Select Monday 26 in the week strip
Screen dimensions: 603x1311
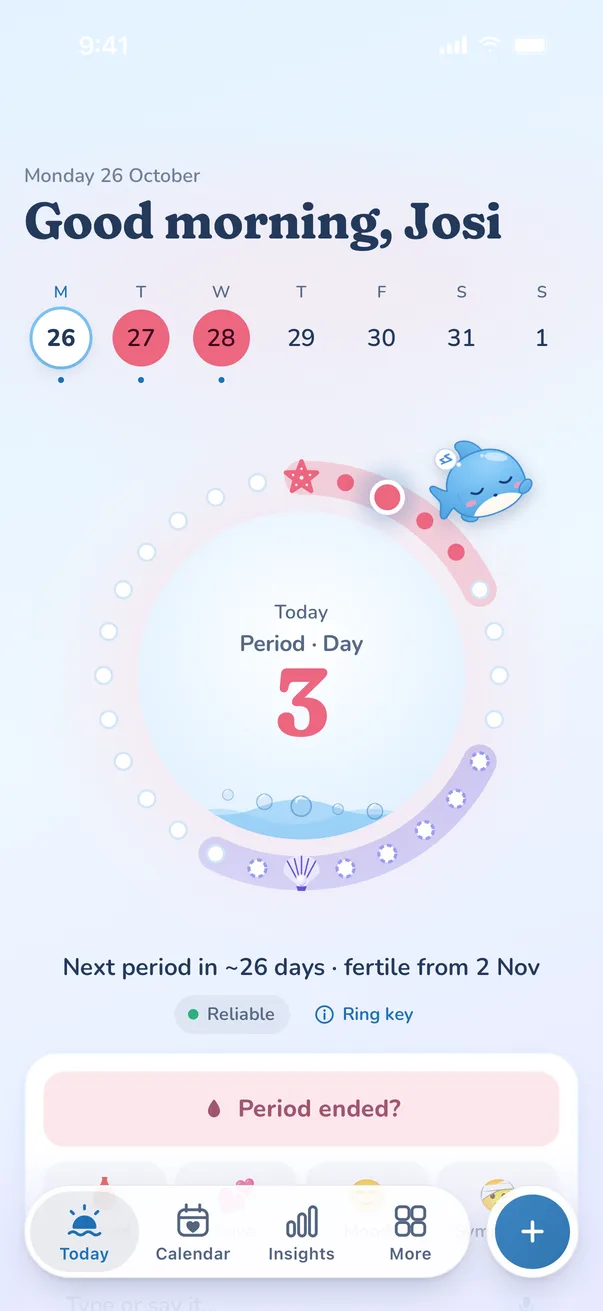(61, 338)
